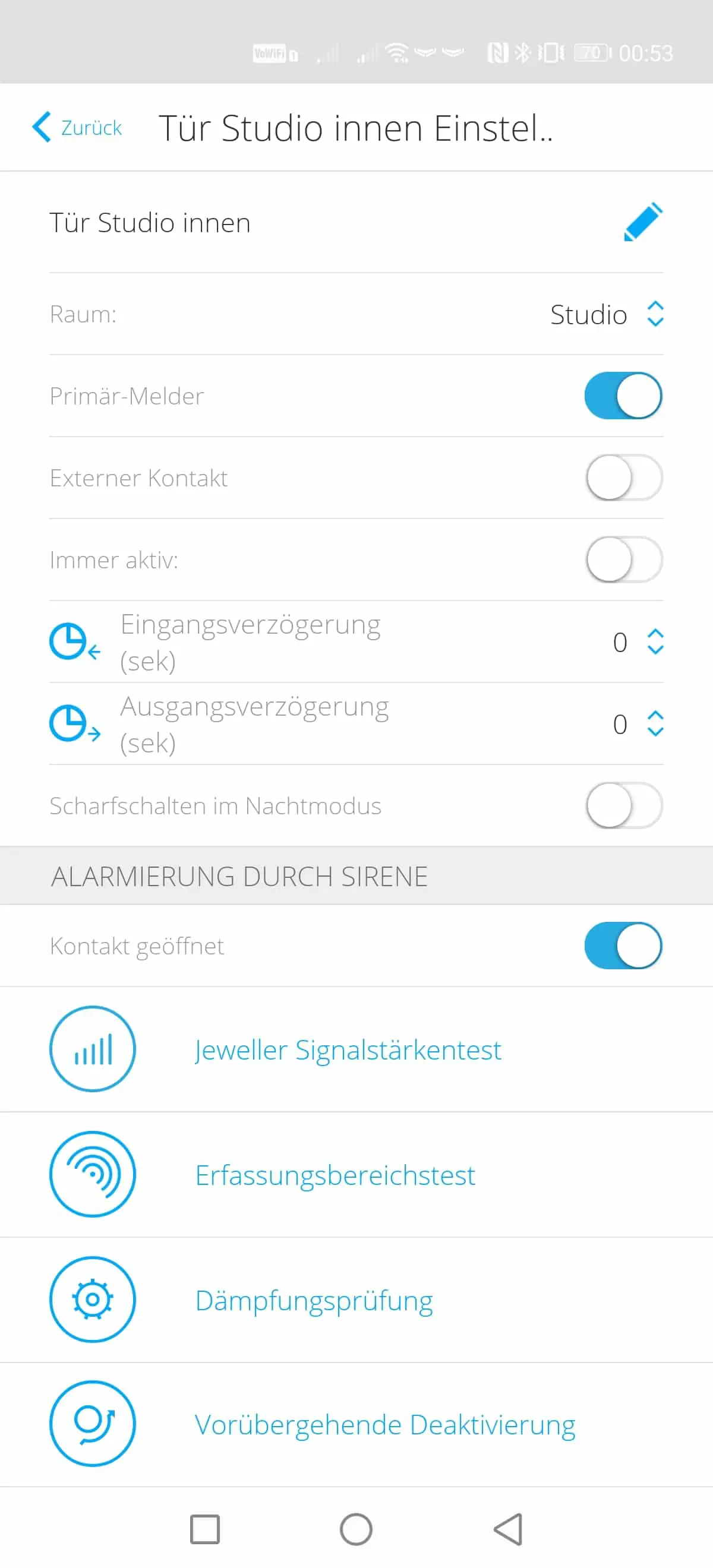Open Vorübergehende Deaktivierung
The image size is (713, 1568).
tap(356, 1424)
